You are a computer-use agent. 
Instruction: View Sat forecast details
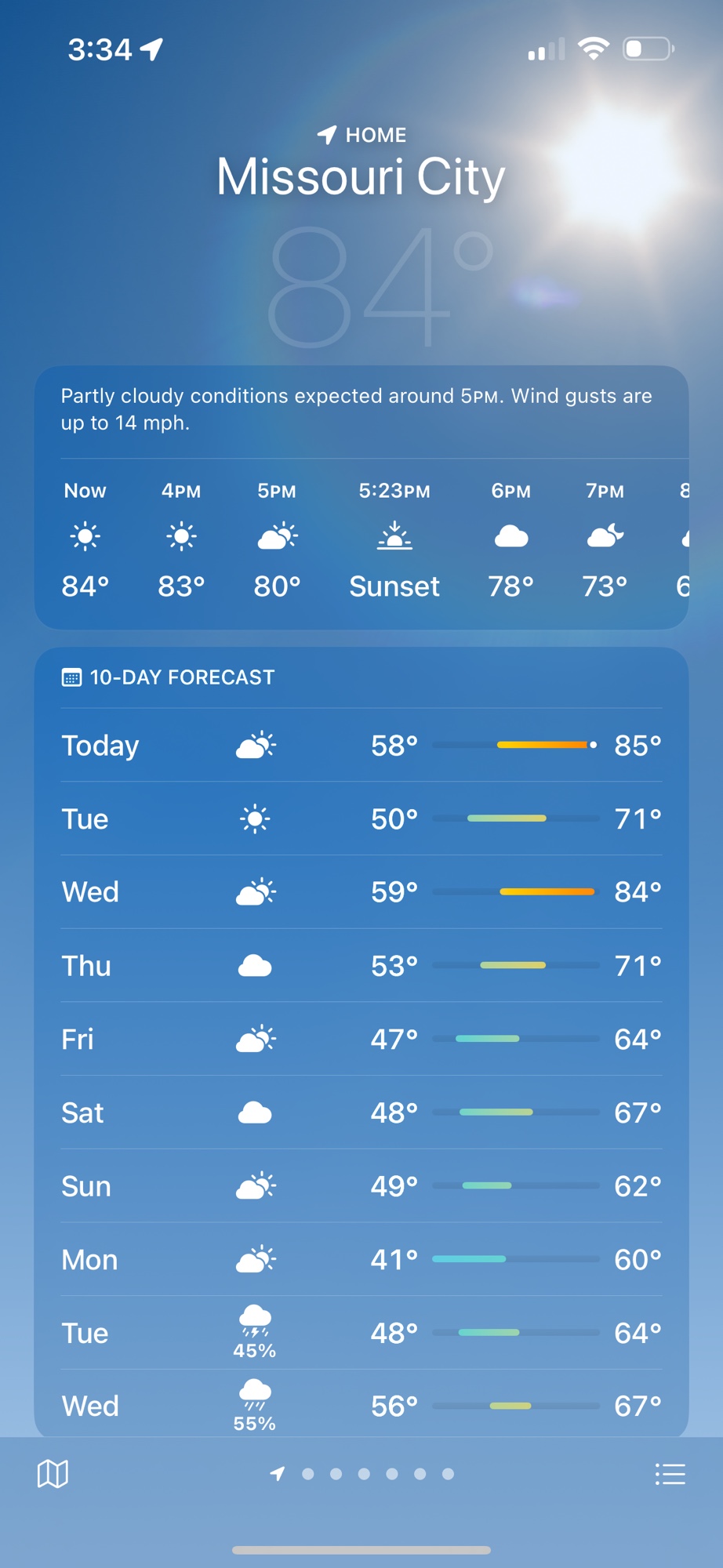point(361,1112)
